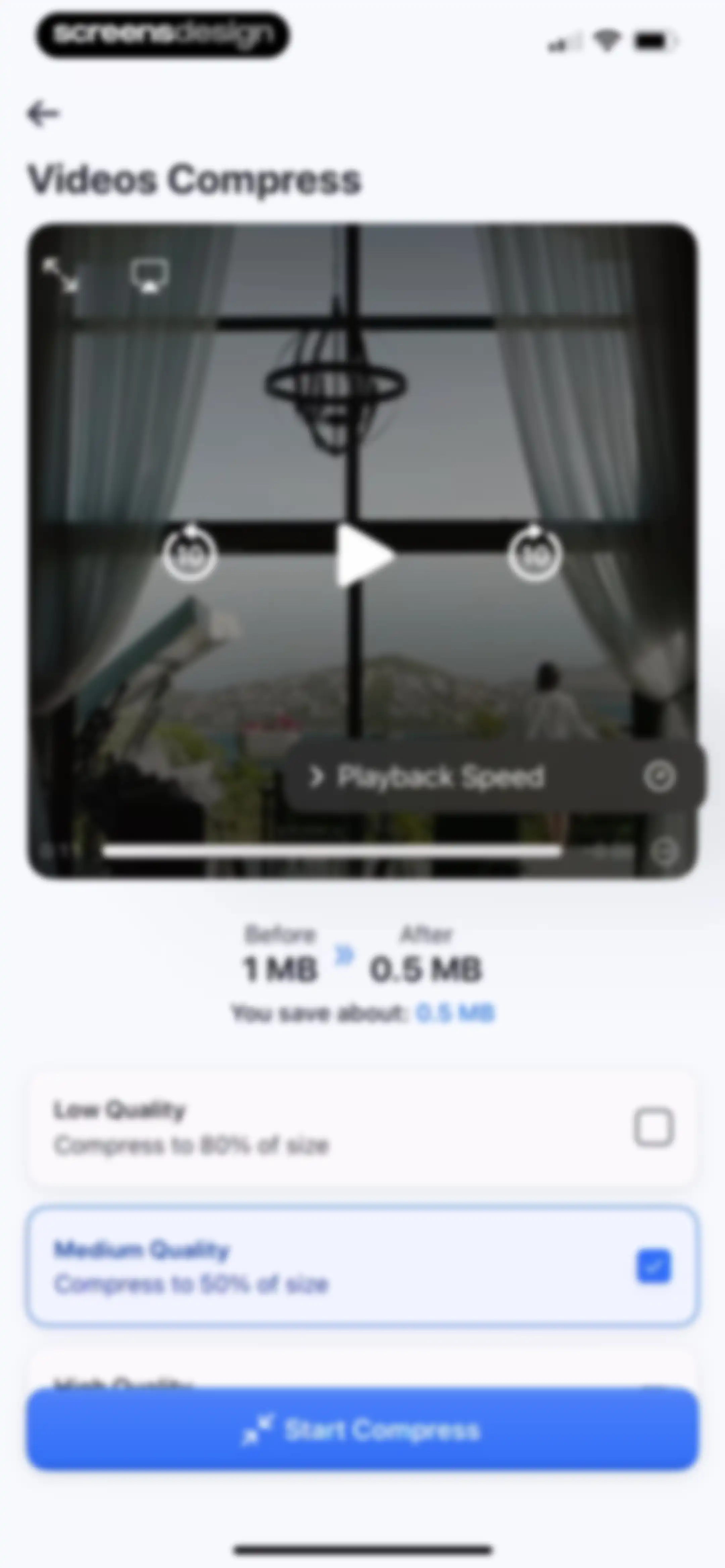Tap the video progress bar

[x=332, y=851]
